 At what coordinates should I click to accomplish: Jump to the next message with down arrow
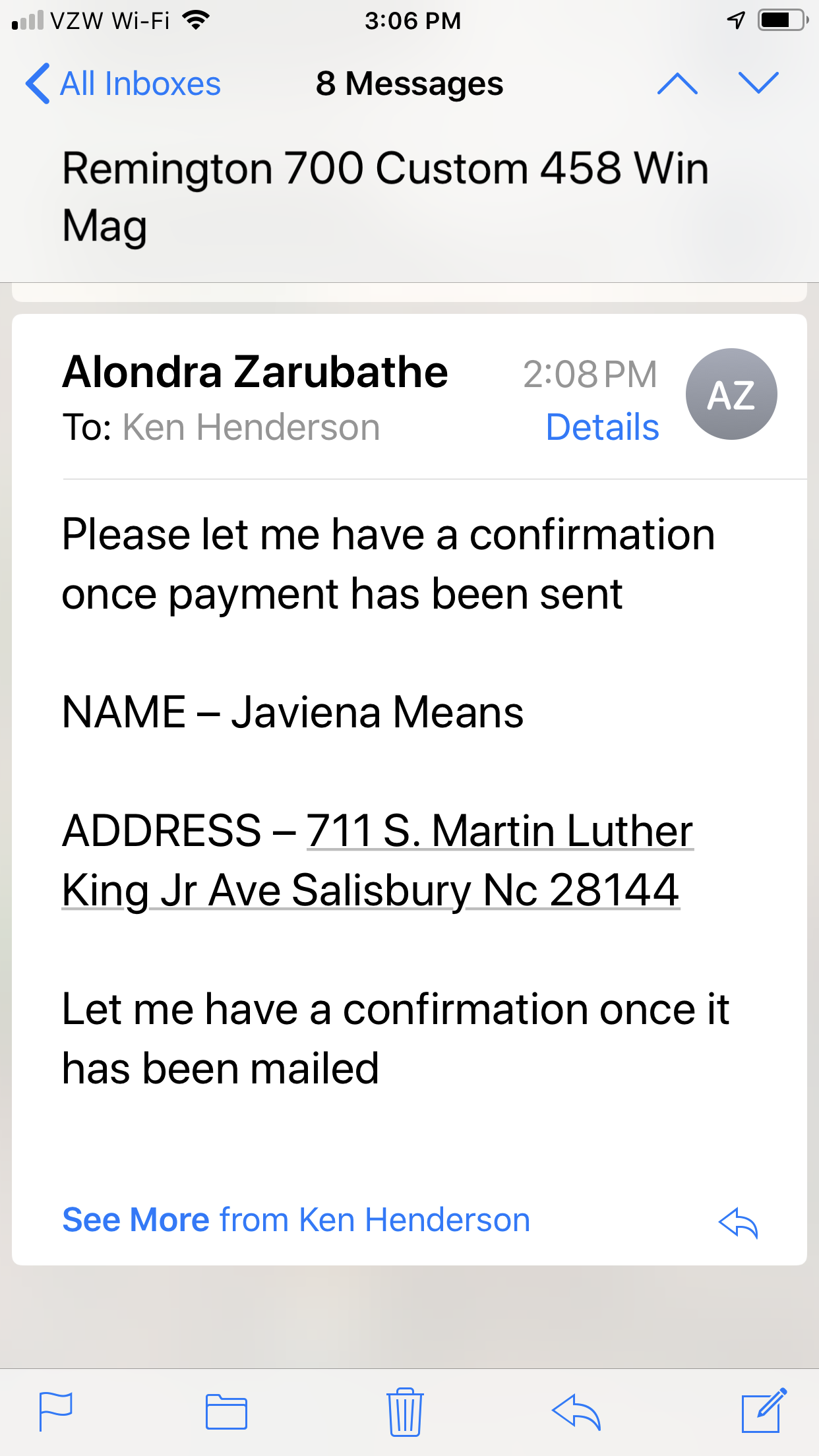(x=758, y=83)
